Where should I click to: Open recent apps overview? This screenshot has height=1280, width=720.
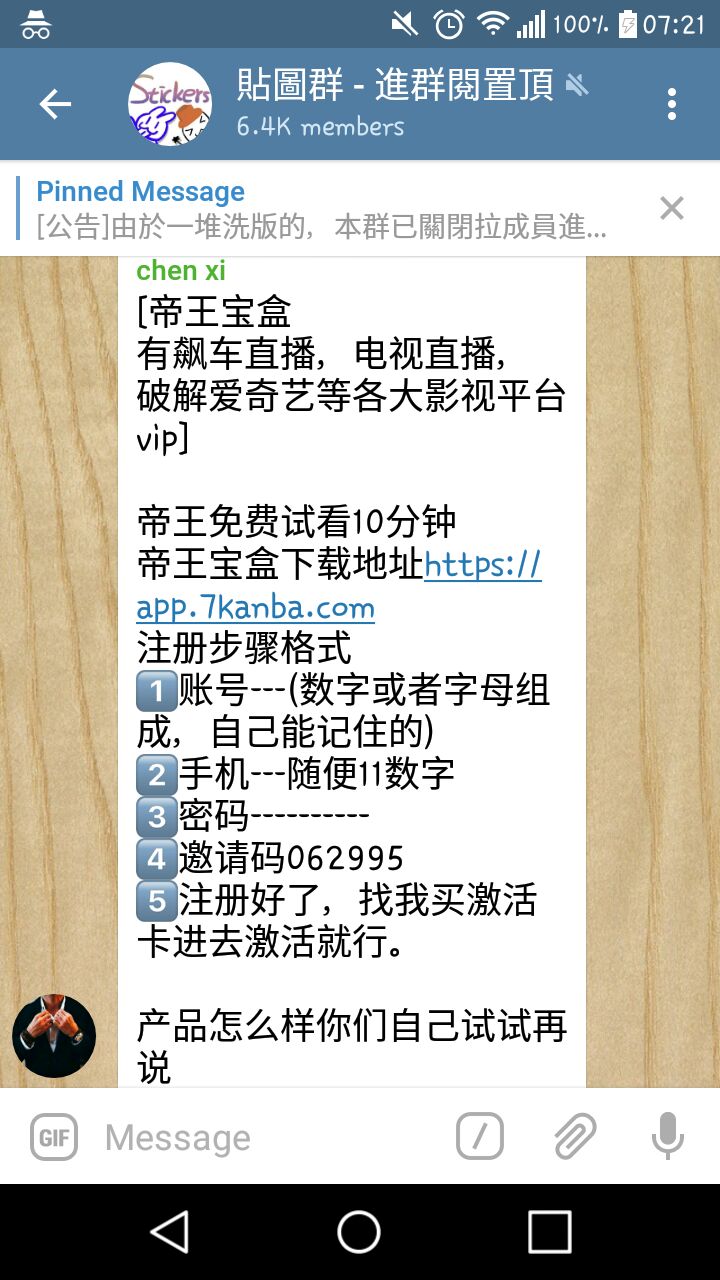tap(549, 1232)
